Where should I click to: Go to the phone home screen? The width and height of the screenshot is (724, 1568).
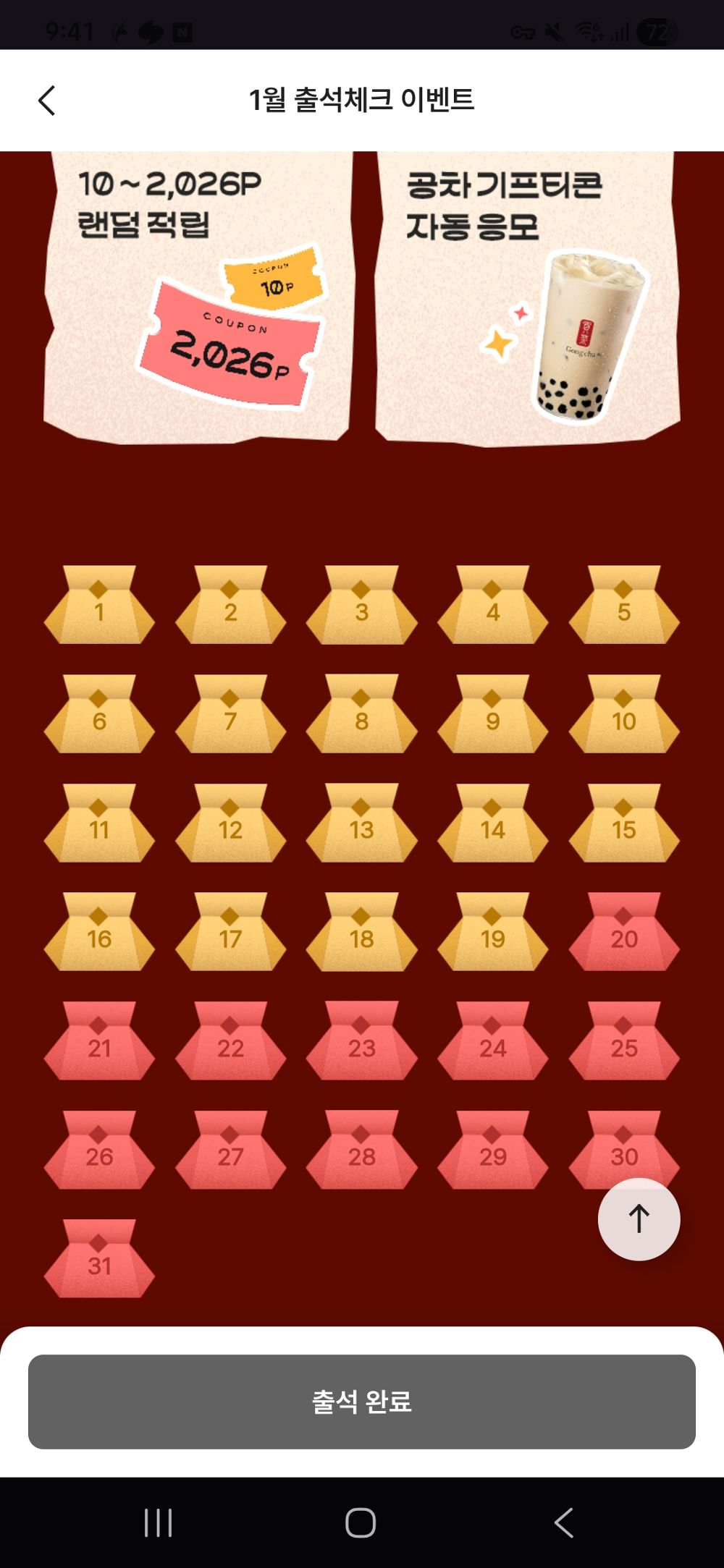(x=361, y=1522)
